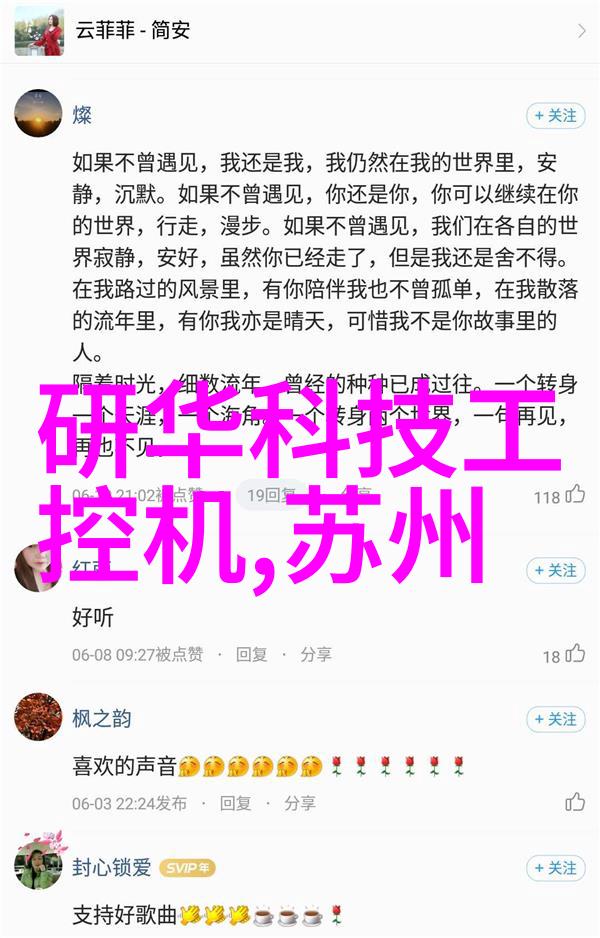The height and width of the screenshot is (938, 600).
Task: Like the 好听 comment
Action: [575, 655]
